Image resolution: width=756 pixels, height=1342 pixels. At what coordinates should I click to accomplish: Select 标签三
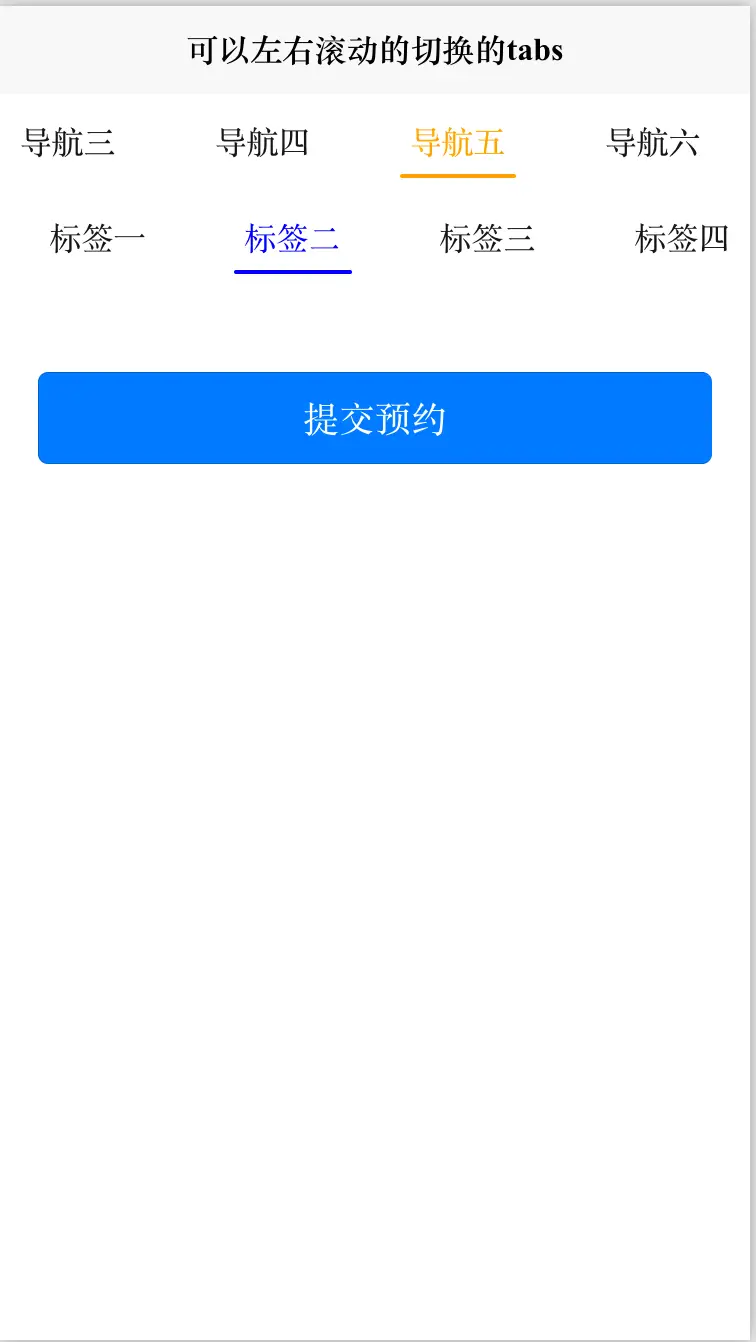pyautogui.click(x=488, y=239)
